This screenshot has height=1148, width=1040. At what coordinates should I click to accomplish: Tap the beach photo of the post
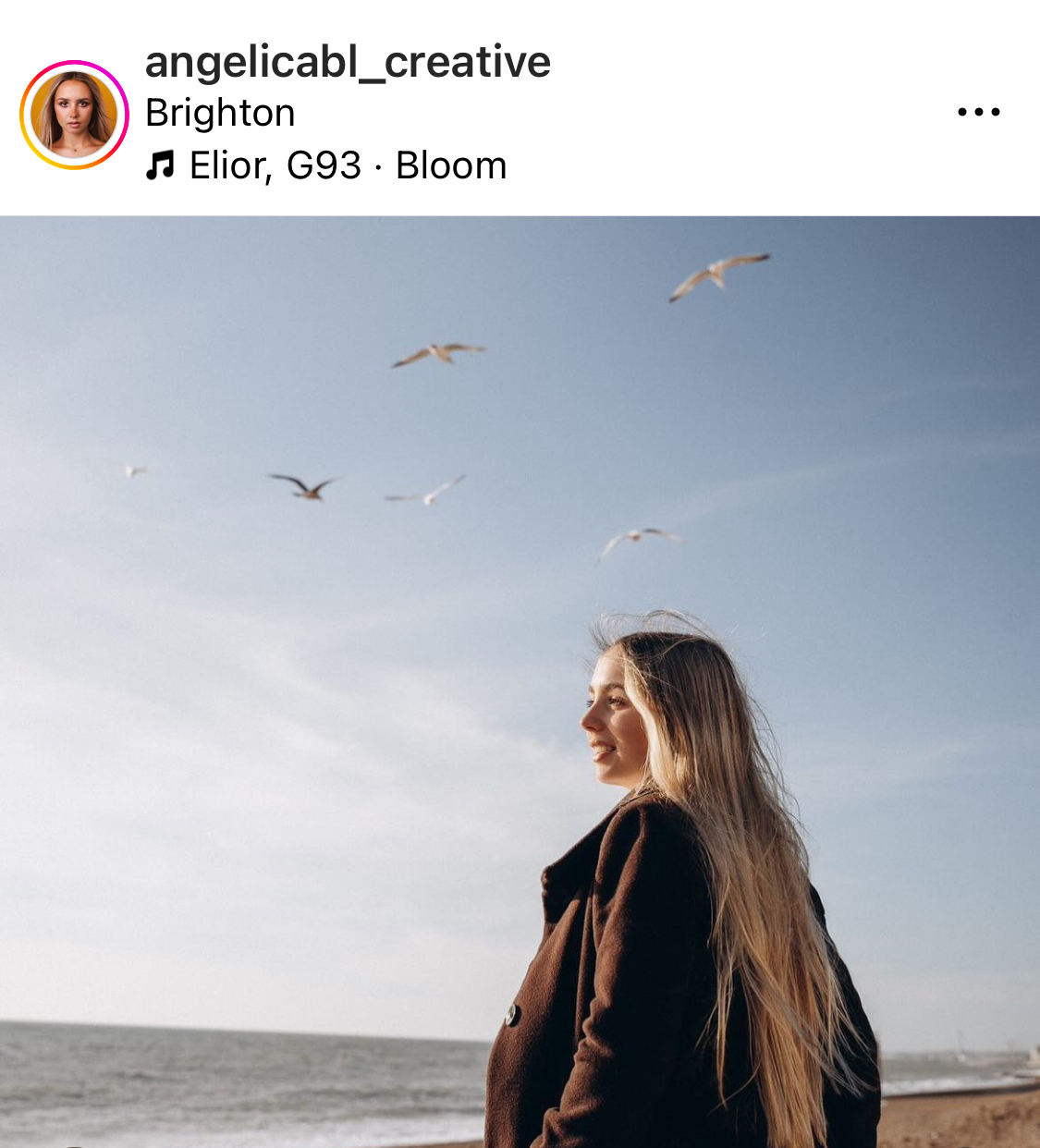(x=520, y=681)
